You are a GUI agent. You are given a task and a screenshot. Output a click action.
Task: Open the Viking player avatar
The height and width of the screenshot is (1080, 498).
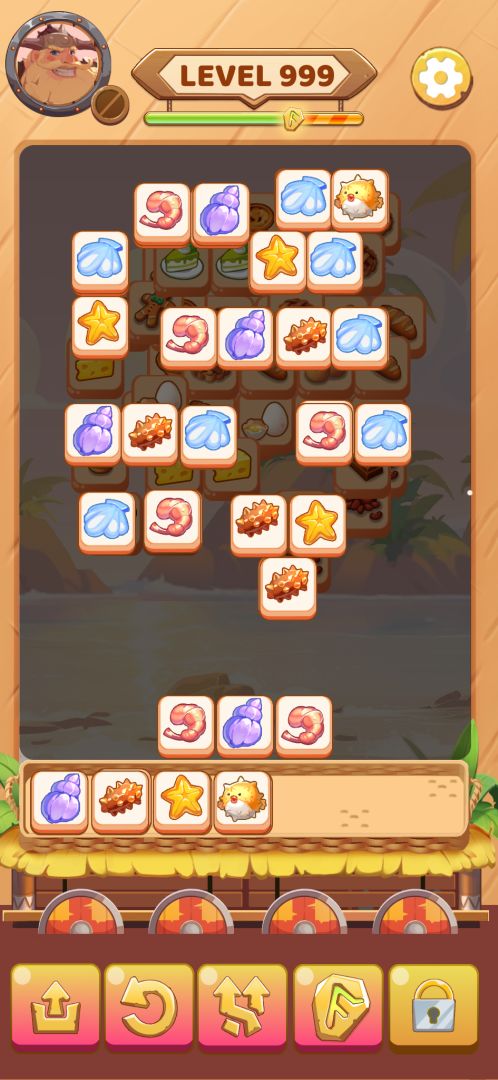pyautogui.click(x=58, y=63)
